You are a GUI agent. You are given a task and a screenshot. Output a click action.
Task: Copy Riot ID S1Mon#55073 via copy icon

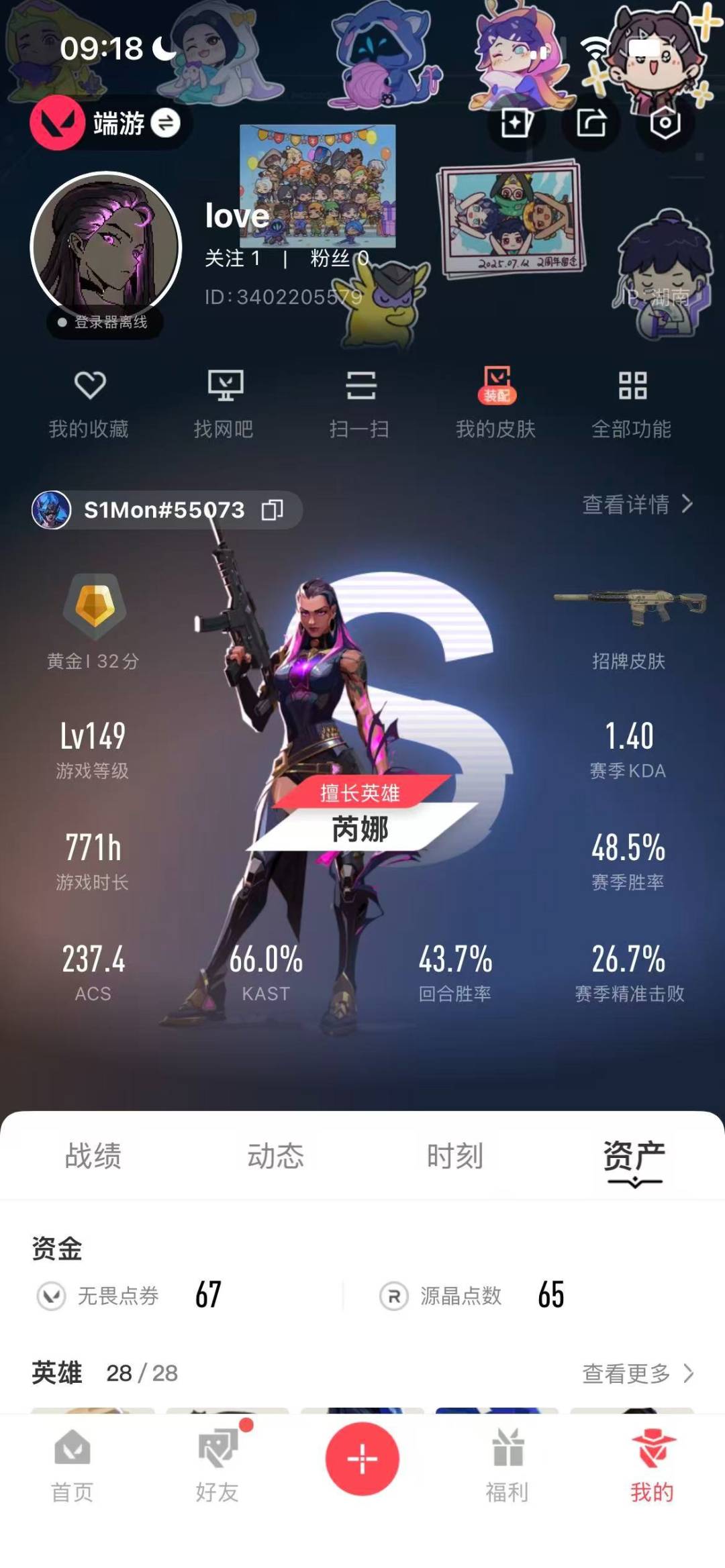tap(273, 510)
